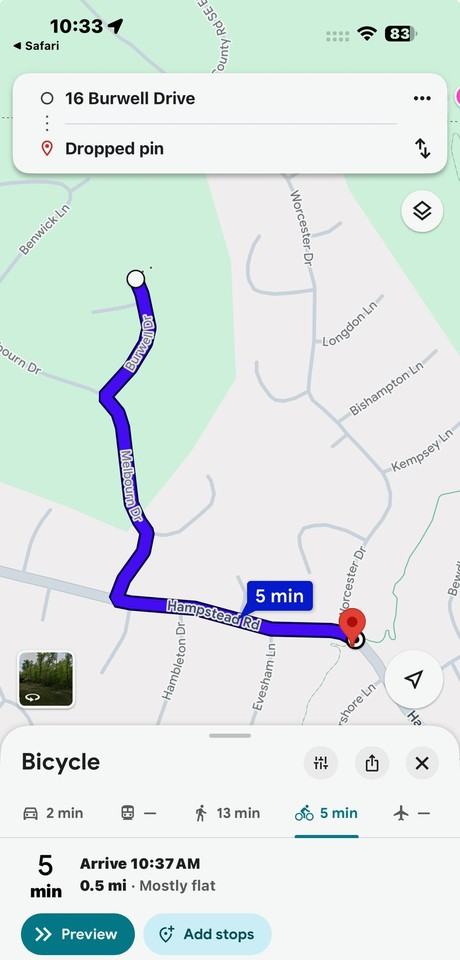The height and width of the screenshot is (960, 460).
Task: Tap the red destination pin
Action: [x=352, y=624]
